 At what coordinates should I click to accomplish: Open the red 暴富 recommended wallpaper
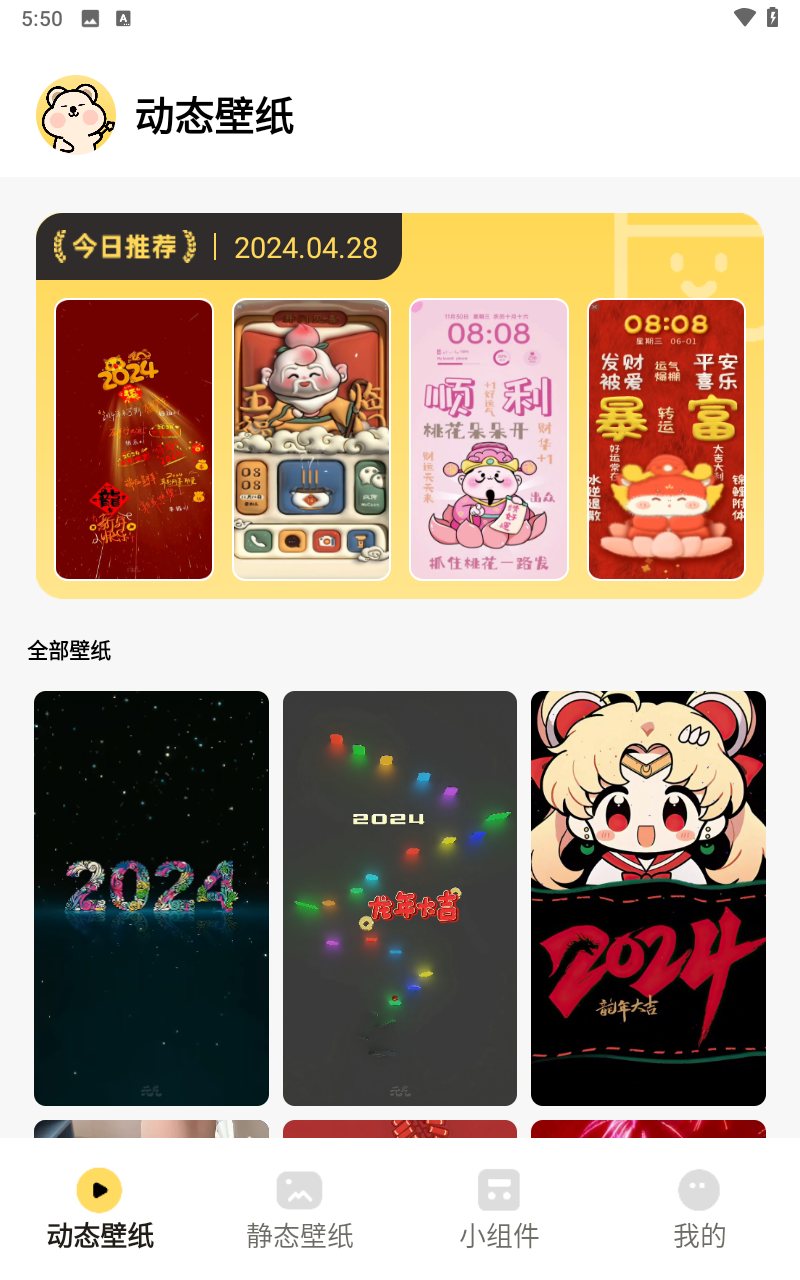coord(666,439)
